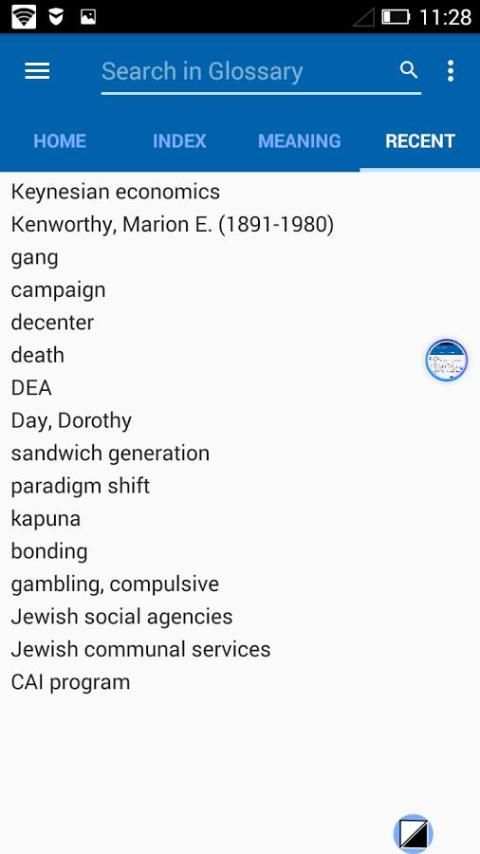This screenshot has height=854, width=480.
Task: Switch to the HOME tab
Action: click(60, 141)
